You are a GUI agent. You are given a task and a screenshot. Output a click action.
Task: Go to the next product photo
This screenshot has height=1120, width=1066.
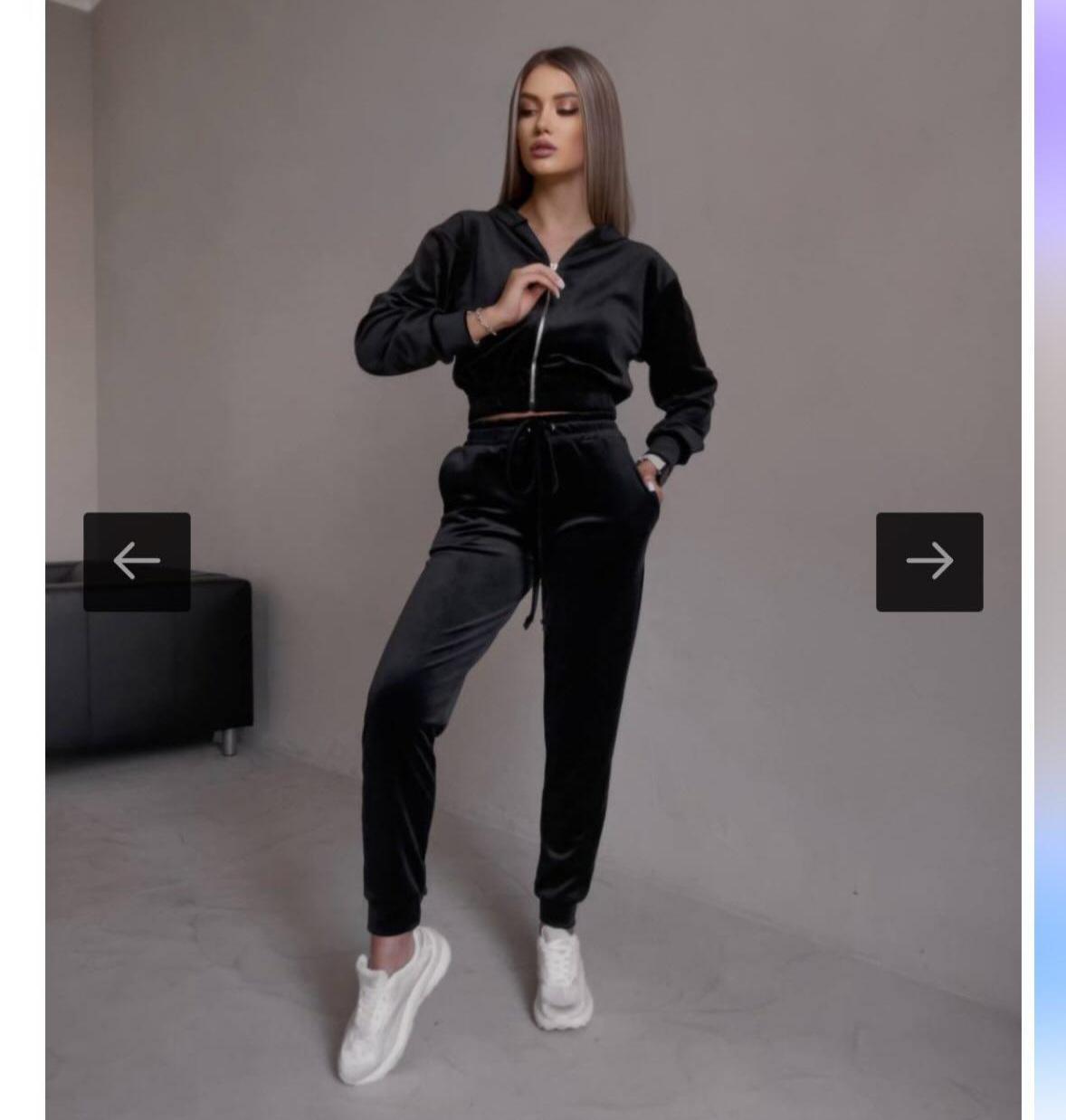(x=929, y=562)
